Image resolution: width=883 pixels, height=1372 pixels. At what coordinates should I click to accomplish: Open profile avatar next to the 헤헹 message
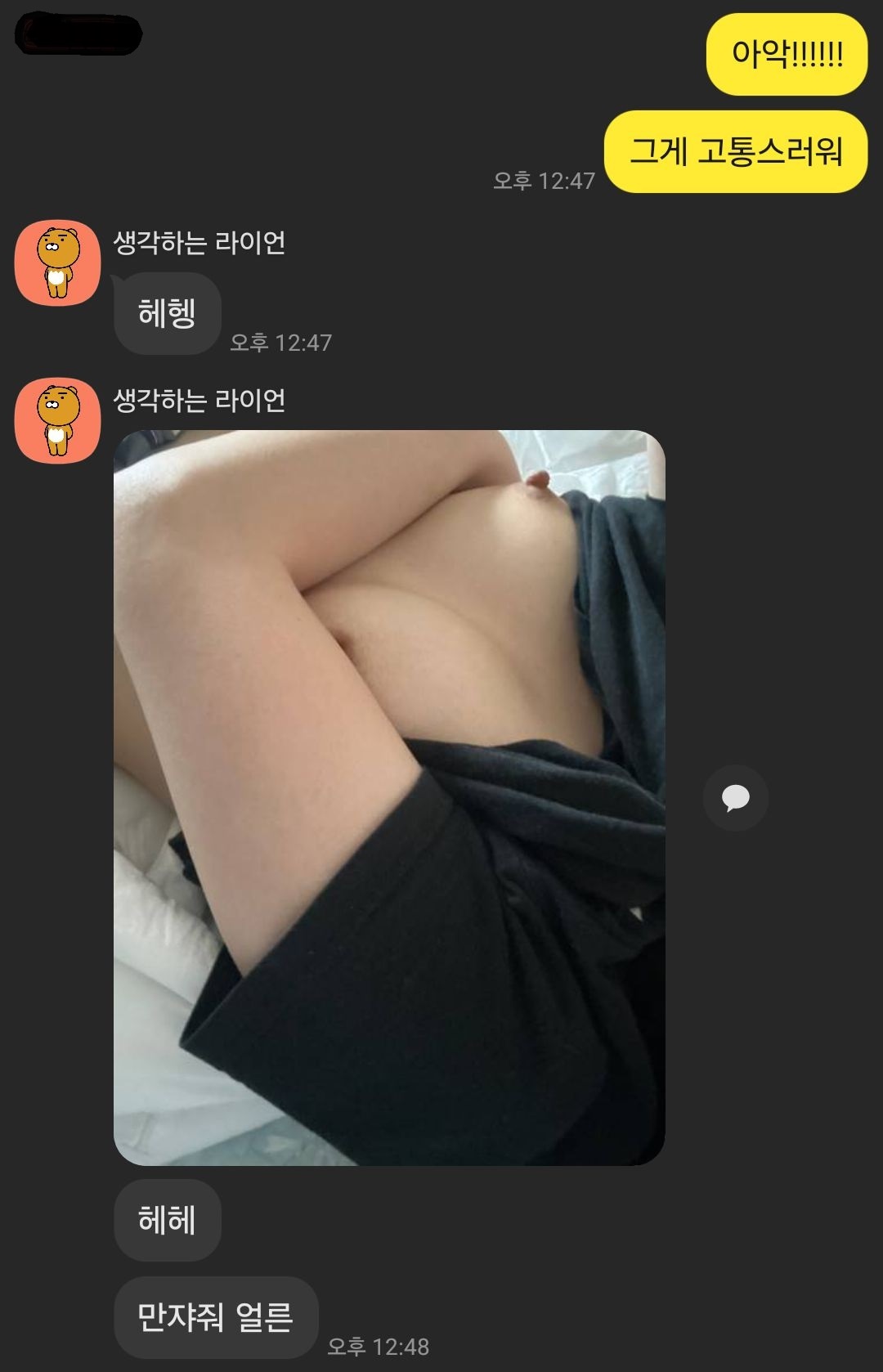[57, 262]
